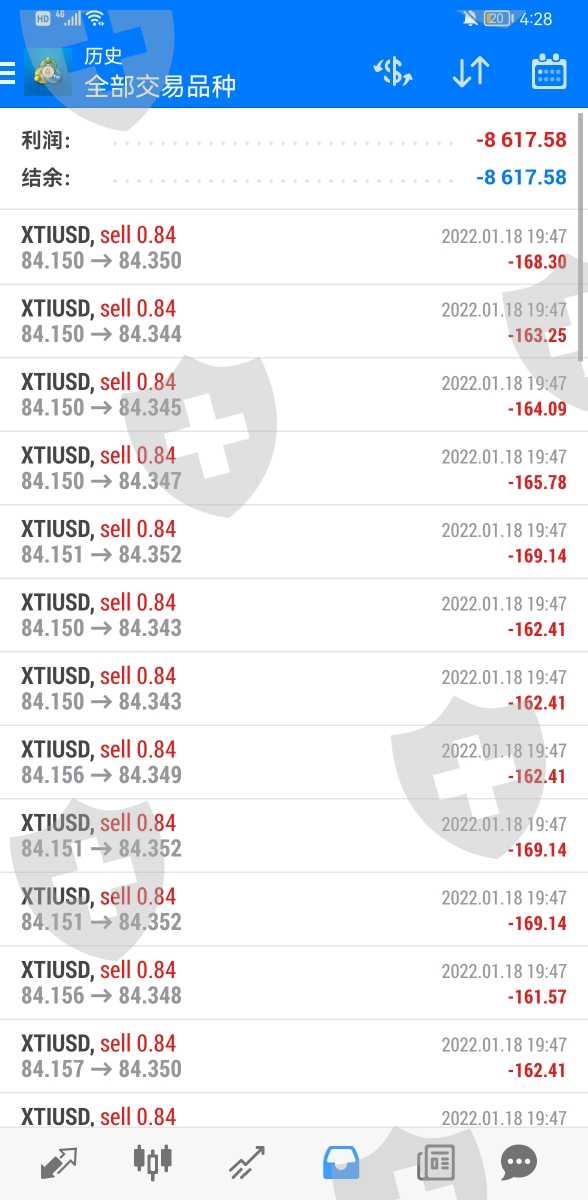Open the chat messages tab

[518, 1162]
